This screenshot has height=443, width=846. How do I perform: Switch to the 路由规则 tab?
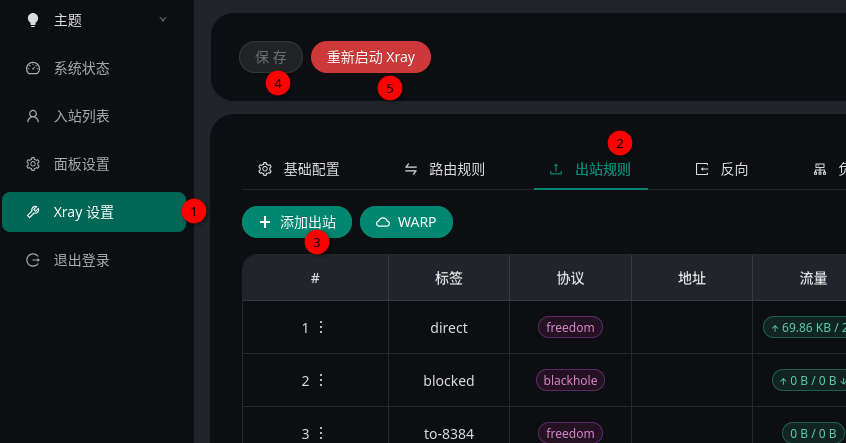click(444, 169)
